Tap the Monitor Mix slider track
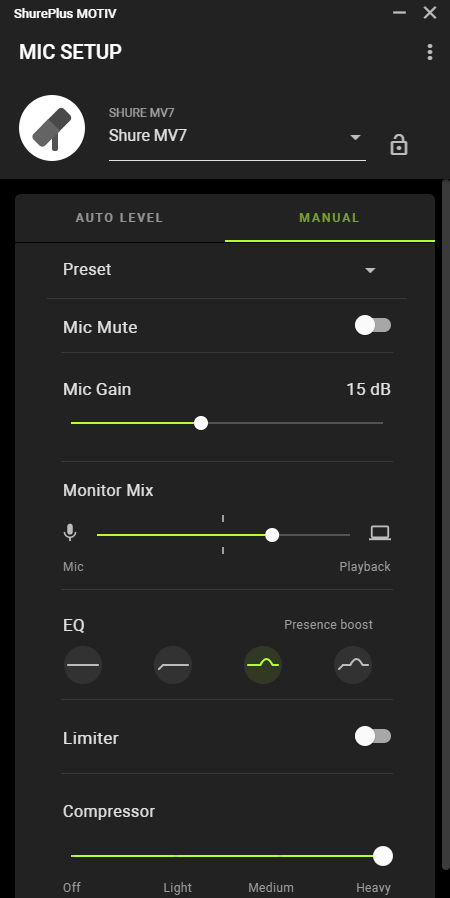Image resolution: width=450 pixels, height=898 pixels. tap(223, 535)
